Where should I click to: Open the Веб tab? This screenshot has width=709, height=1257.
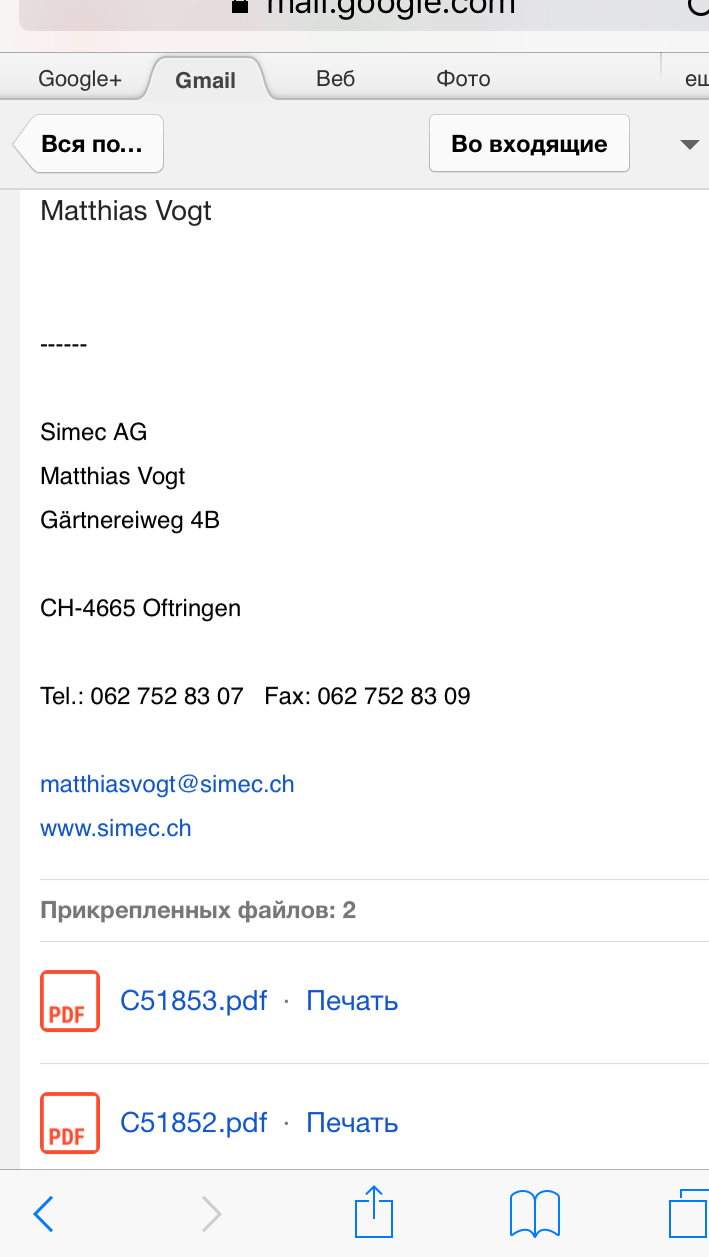pyautogui.click(x=335, y=79)
